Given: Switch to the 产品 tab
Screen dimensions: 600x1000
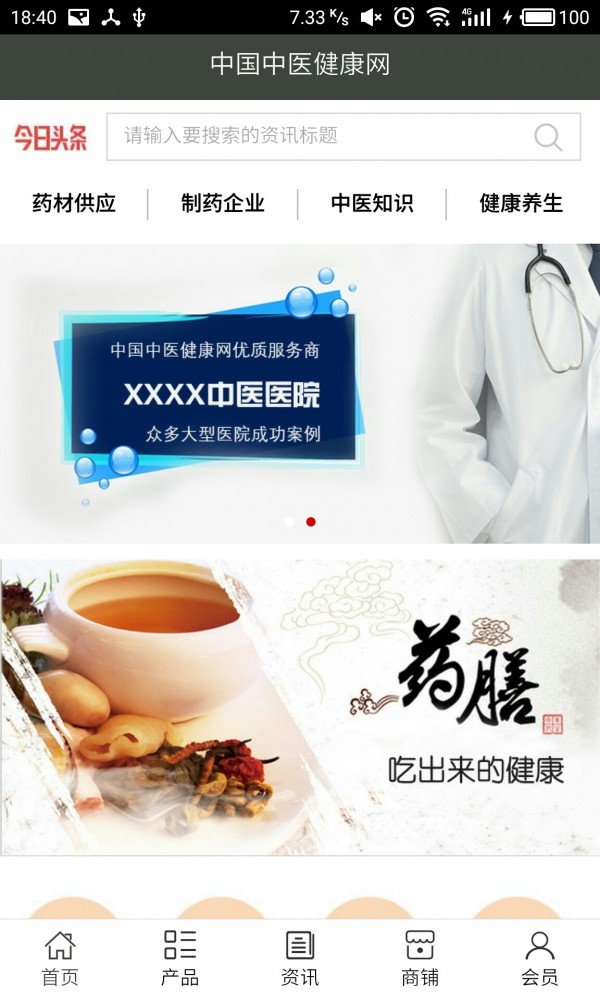Looking at the screenshot, I should (x=180, y=959).
